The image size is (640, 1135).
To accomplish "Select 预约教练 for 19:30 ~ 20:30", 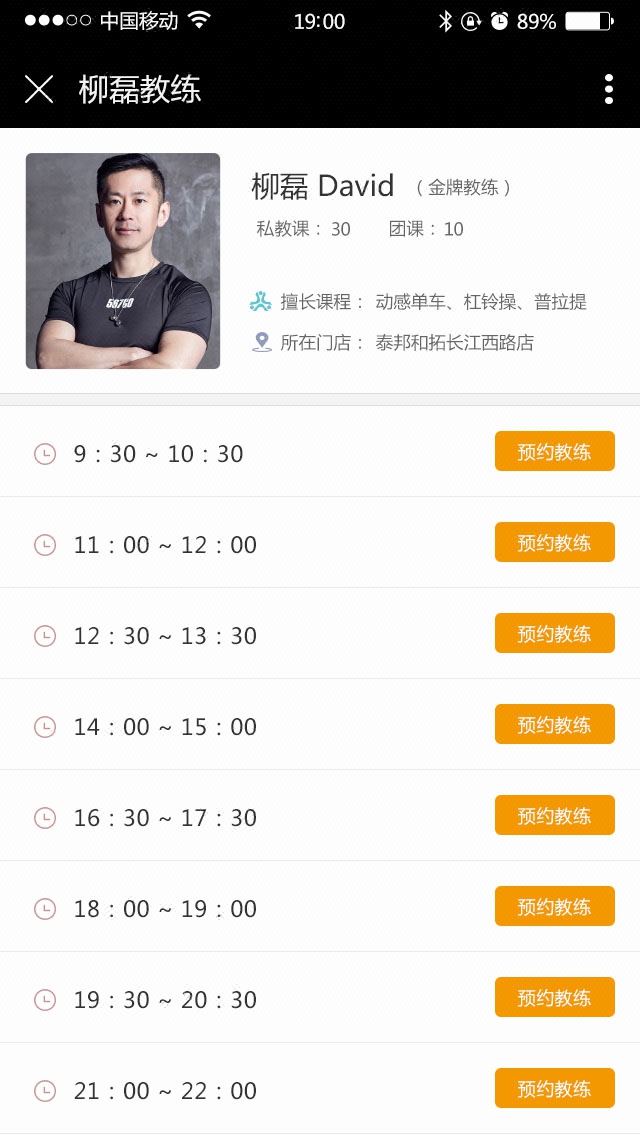I will coord(554,997).
